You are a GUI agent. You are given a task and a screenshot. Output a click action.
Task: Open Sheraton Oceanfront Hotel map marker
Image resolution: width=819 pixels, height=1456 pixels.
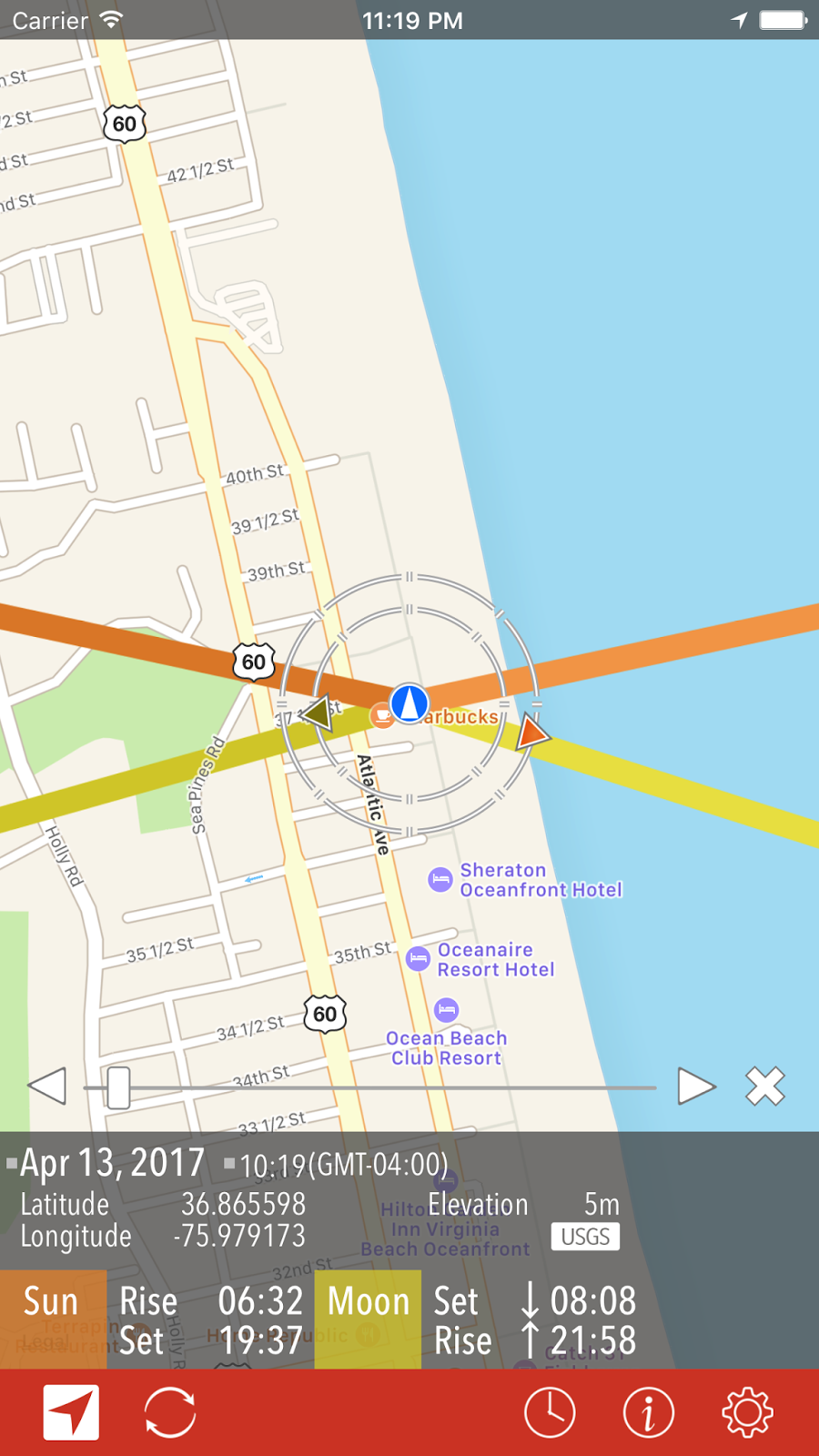(440, 879)
